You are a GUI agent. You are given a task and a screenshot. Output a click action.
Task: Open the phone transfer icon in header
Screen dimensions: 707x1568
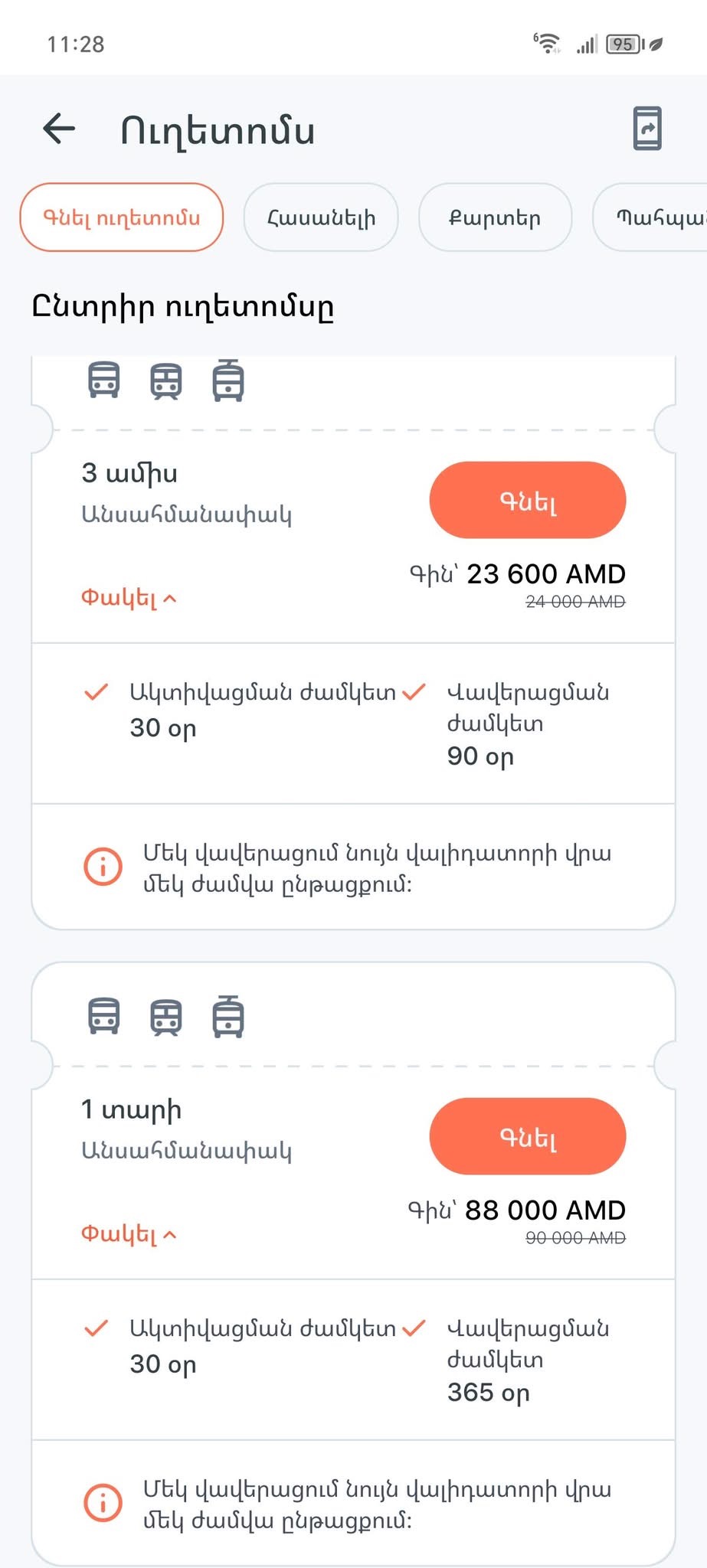click(x=647, y=129)
